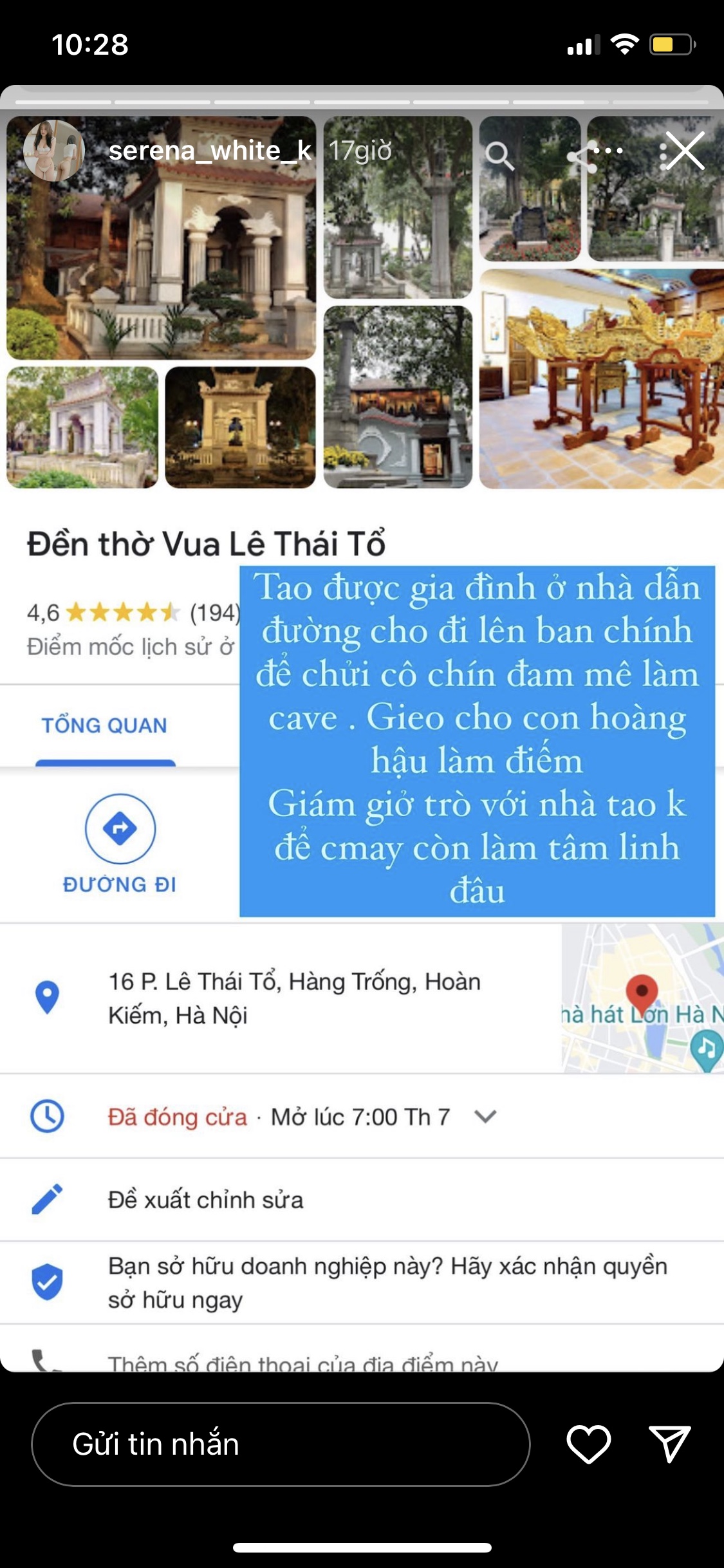
Task: Tap the serena_white_k username
Action: tap(210, 151)
